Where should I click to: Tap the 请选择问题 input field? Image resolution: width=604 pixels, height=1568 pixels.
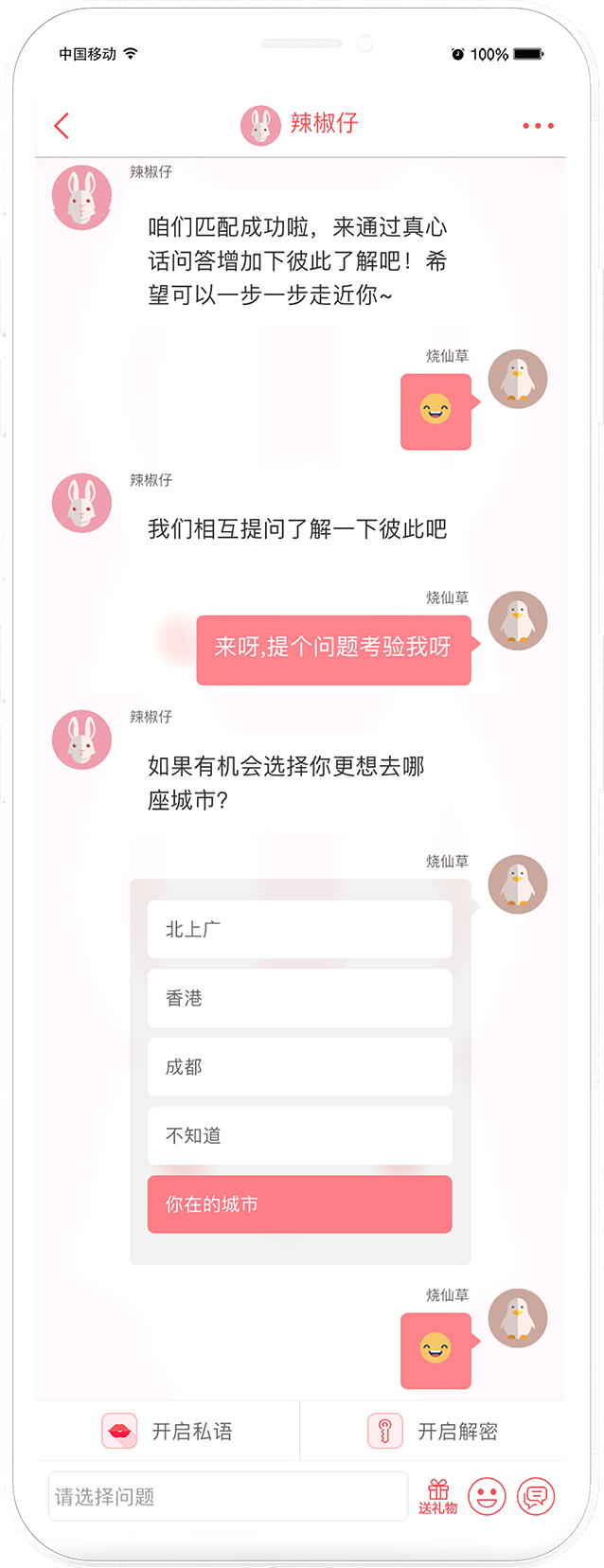click(x=227, y=1497)
